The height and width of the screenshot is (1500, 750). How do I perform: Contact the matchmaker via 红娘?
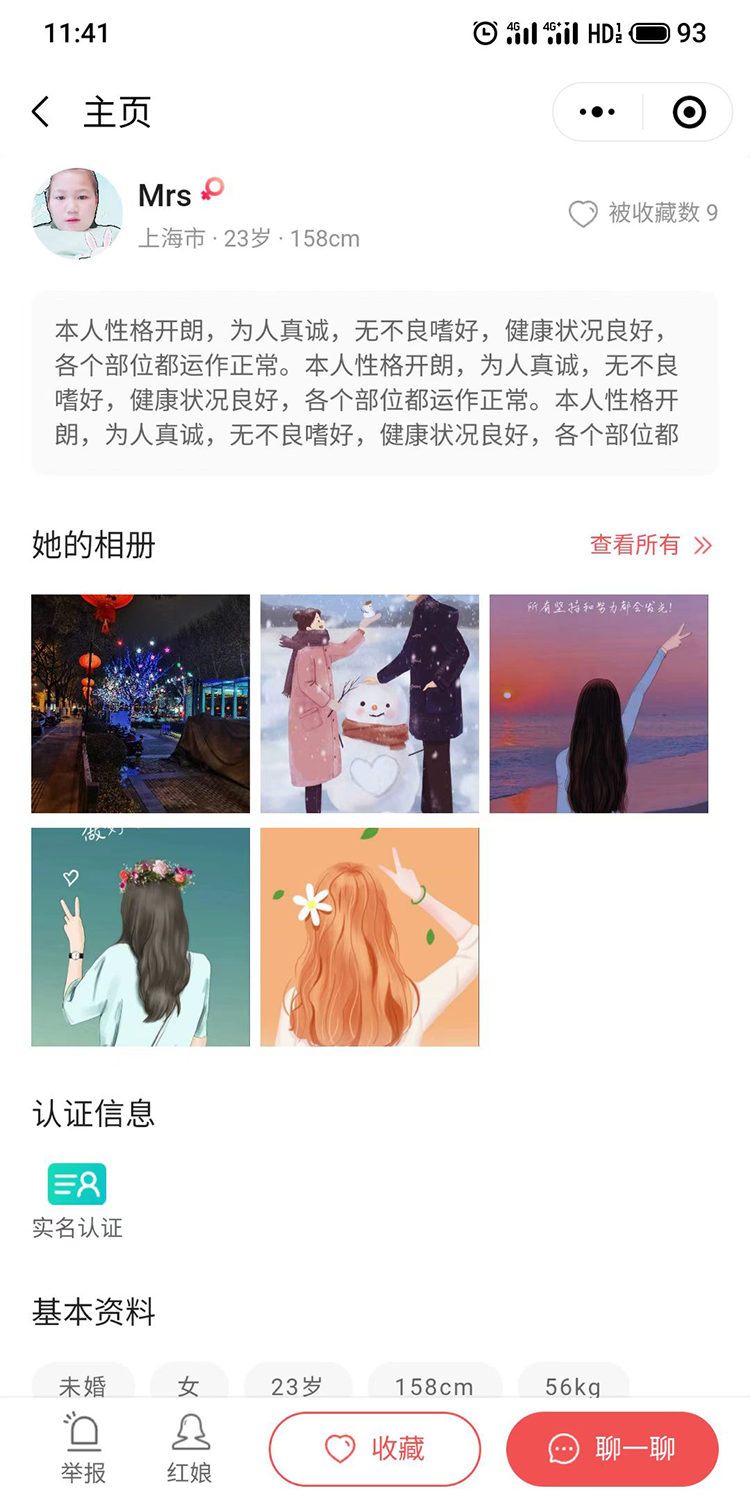[189, 1448]
